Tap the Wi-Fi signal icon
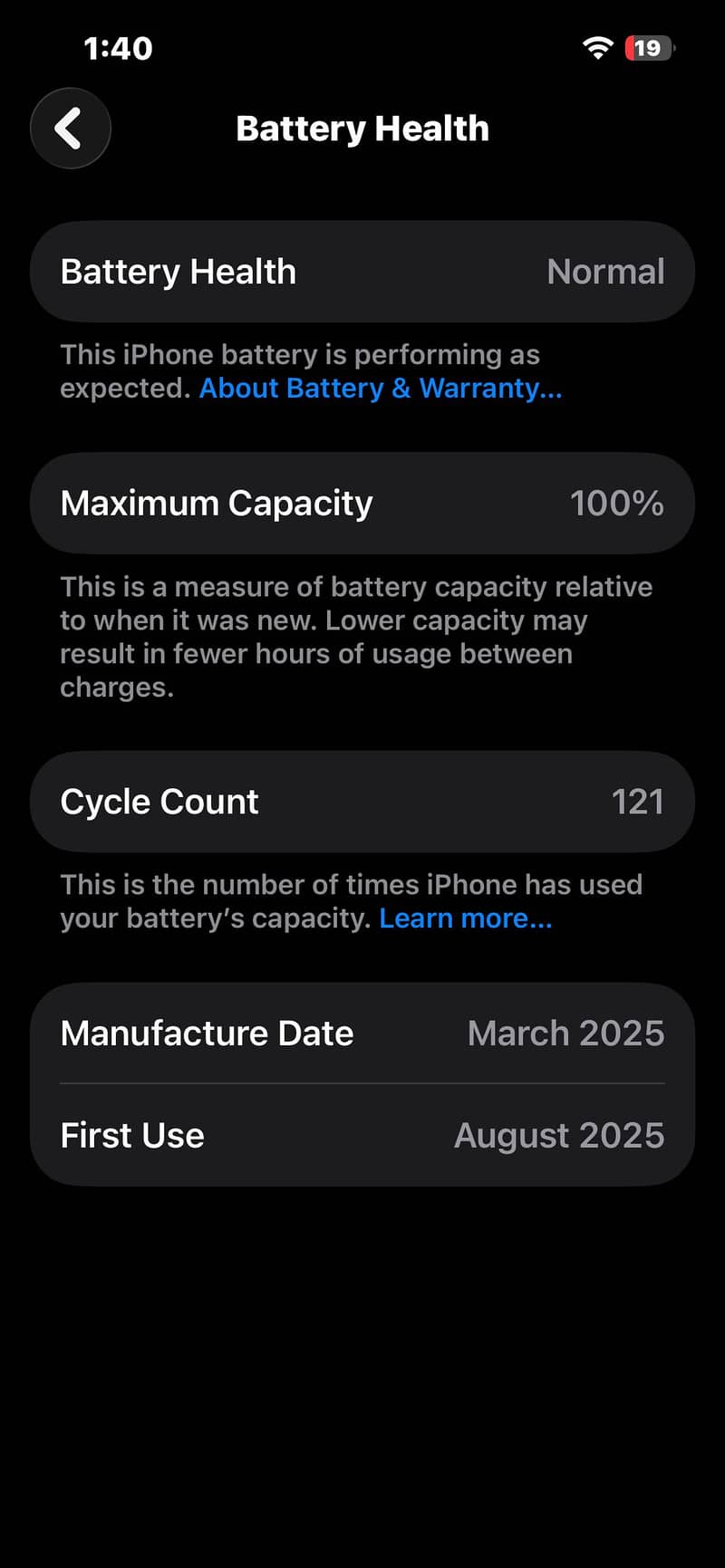725x1568 pixels. click(x=597, y=48)
